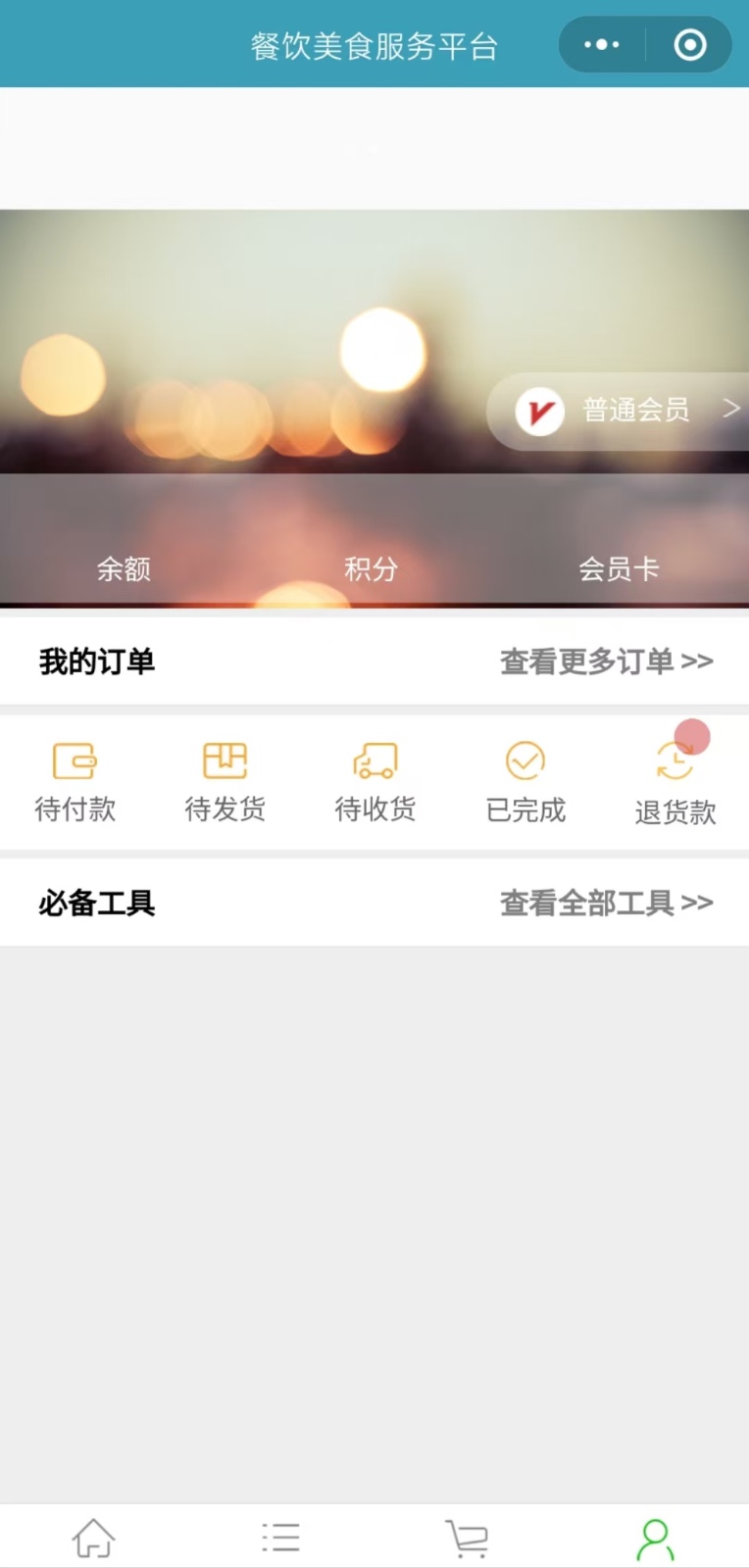The height and width of the screenshot is (1568, 749).
Task: Switch to the category list tab
Action: pyautogui.click(x=281, y=1538)
